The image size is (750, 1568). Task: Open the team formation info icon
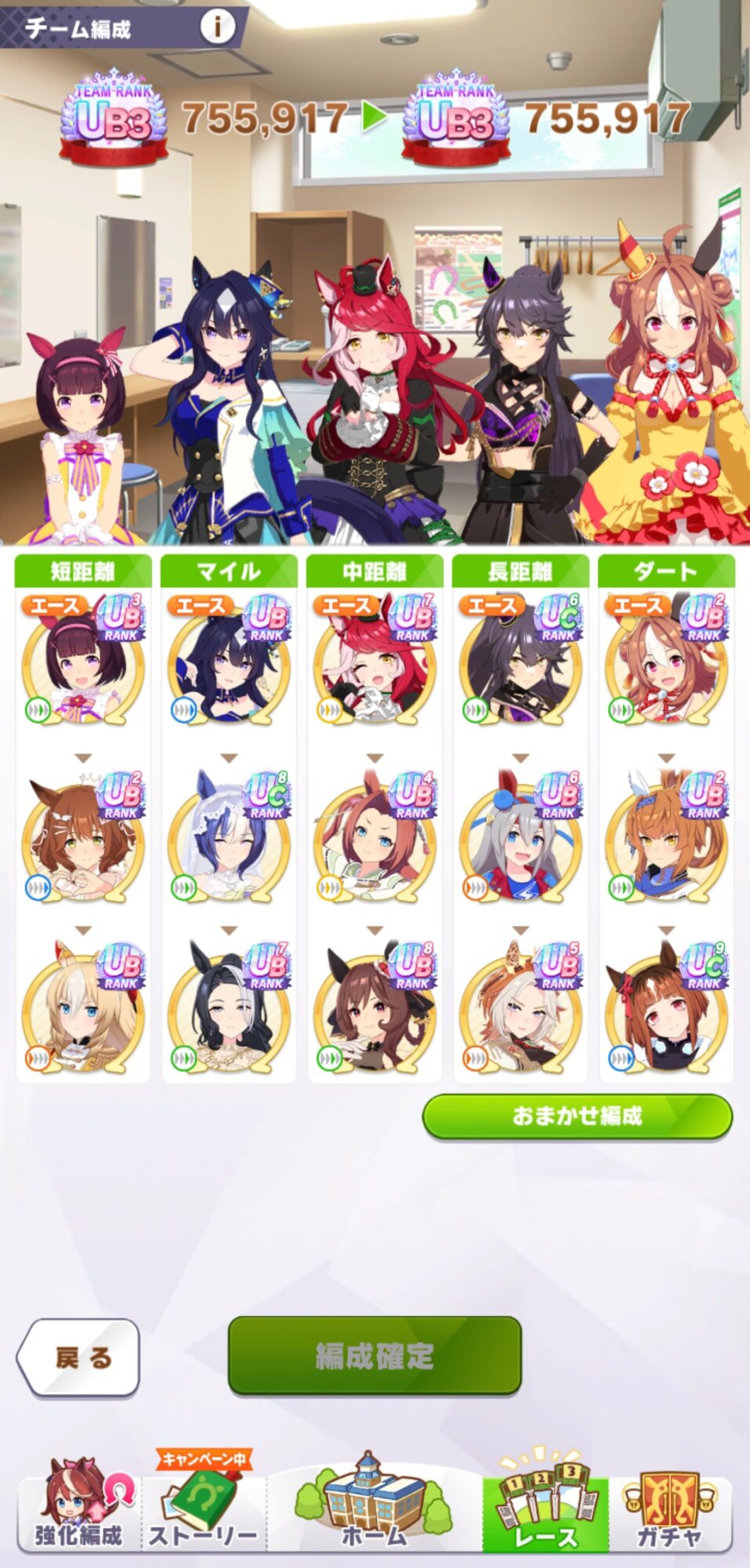[x=217, y=26]
